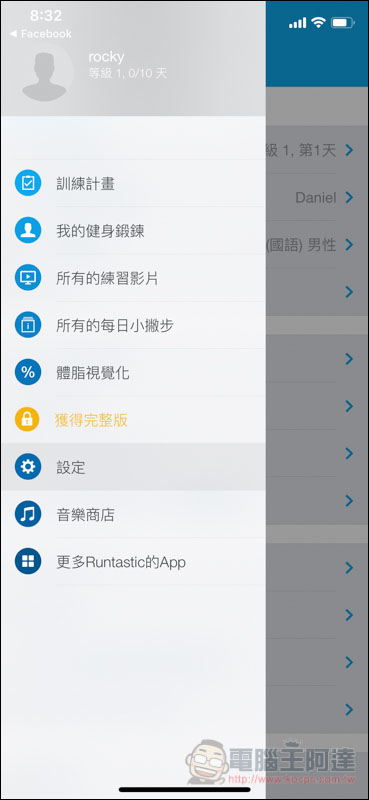Image resolution: width=369 pixels, height=800 pixels.
Task: Return to Facebook via the back link
Action: [40, 34]
